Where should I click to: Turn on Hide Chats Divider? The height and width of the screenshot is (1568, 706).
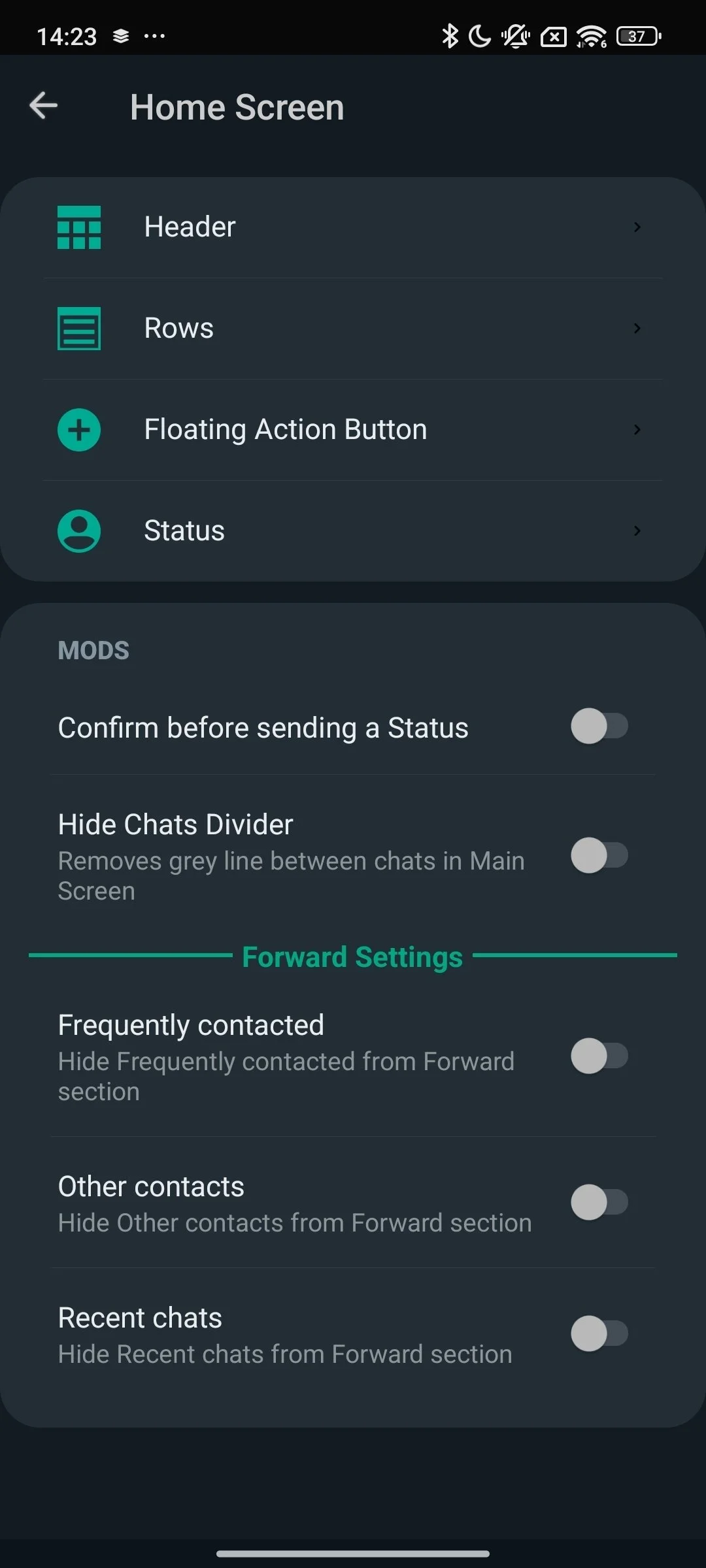(599, 856)
